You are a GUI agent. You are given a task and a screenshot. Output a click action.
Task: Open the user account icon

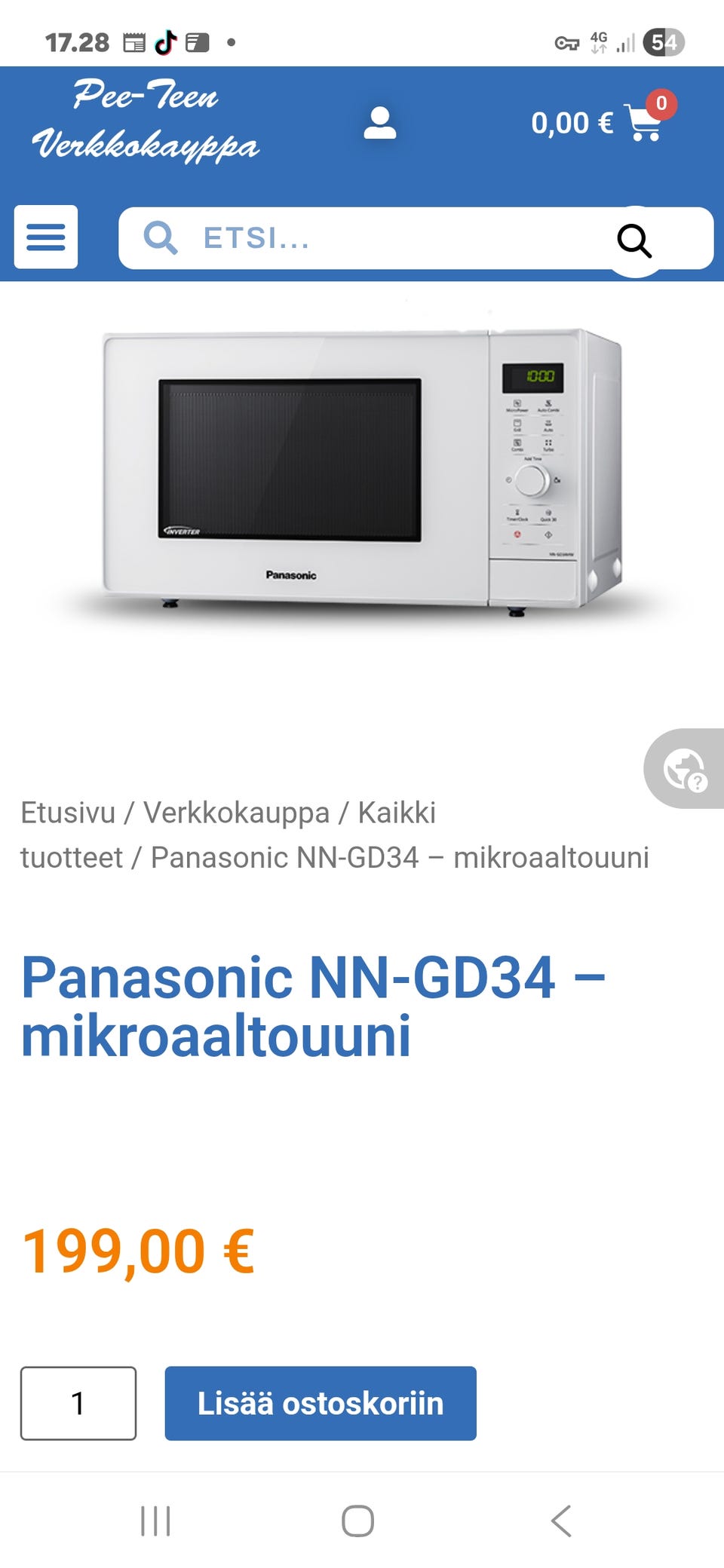tap(380, 123)
